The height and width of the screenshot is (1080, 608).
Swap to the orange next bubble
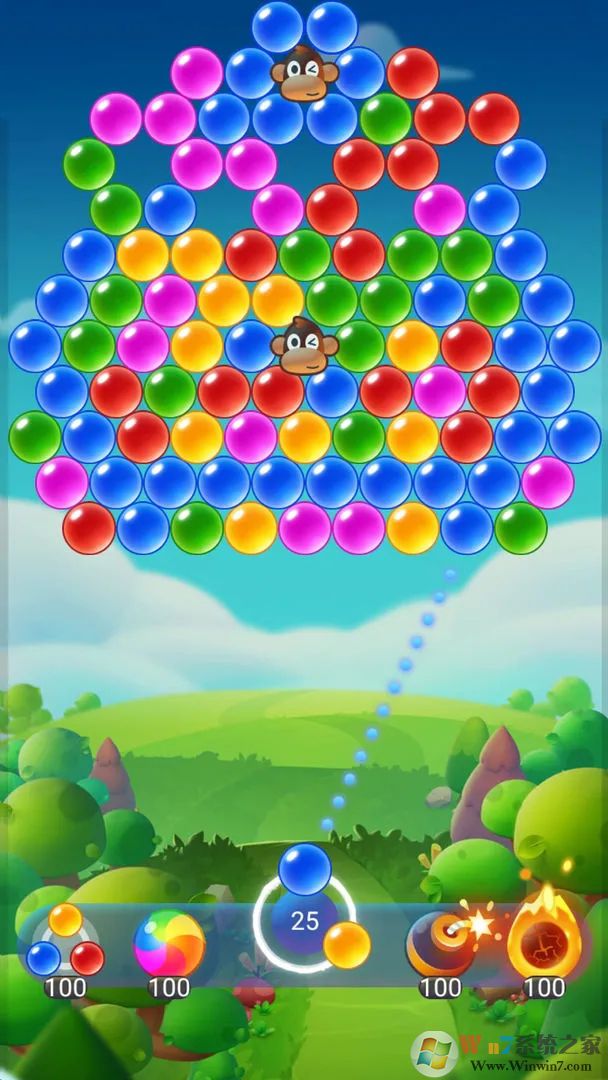(347, 944)
